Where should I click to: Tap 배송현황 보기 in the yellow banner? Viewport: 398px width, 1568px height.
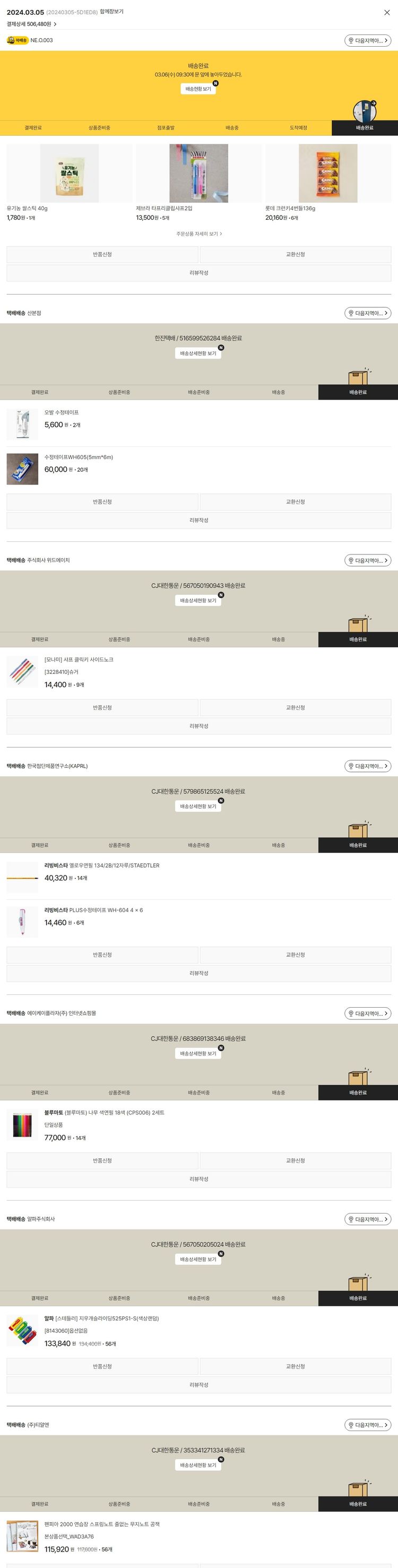tap(198, 89)
